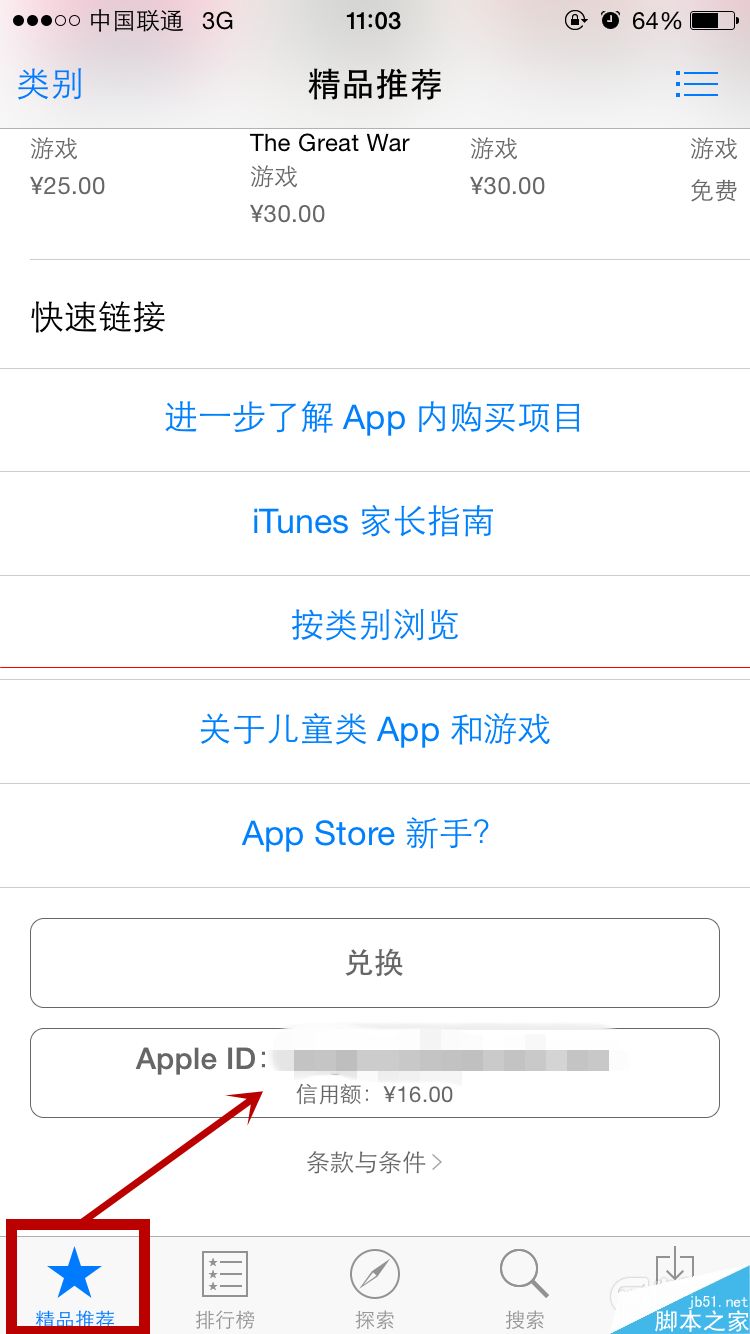The height and width of the screenshot is (1334, 750).
Task: Switch to the 搜索 search tab
Action: click(524, 1286)
